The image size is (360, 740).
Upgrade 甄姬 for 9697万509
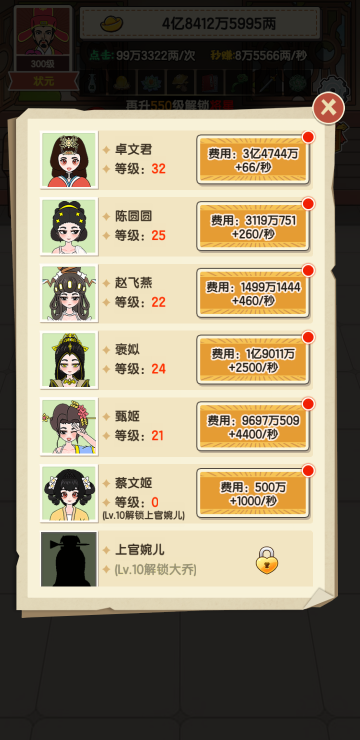(x=253, y=426)
